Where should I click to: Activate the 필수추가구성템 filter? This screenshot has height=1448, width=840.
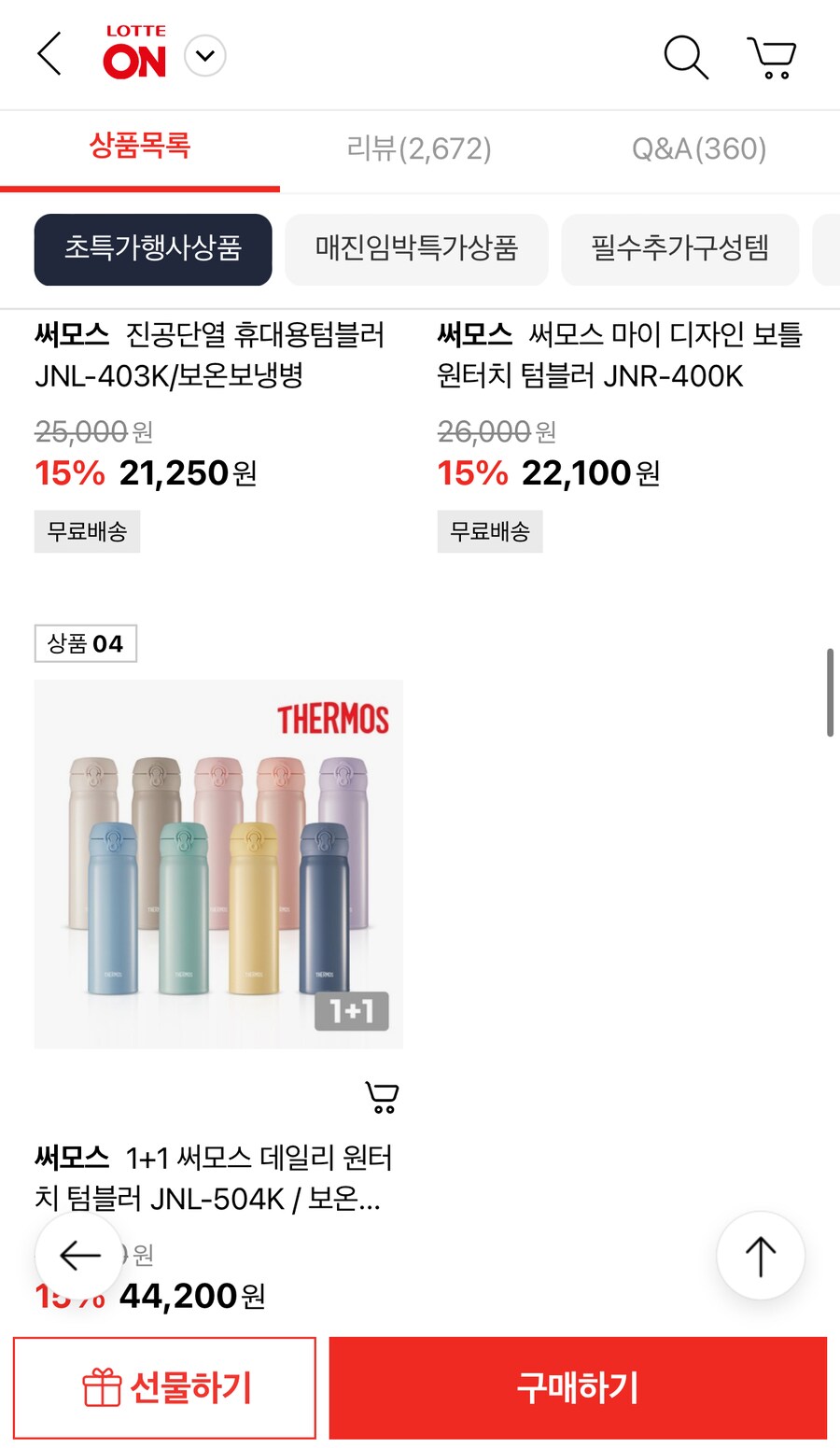(680, 249)
